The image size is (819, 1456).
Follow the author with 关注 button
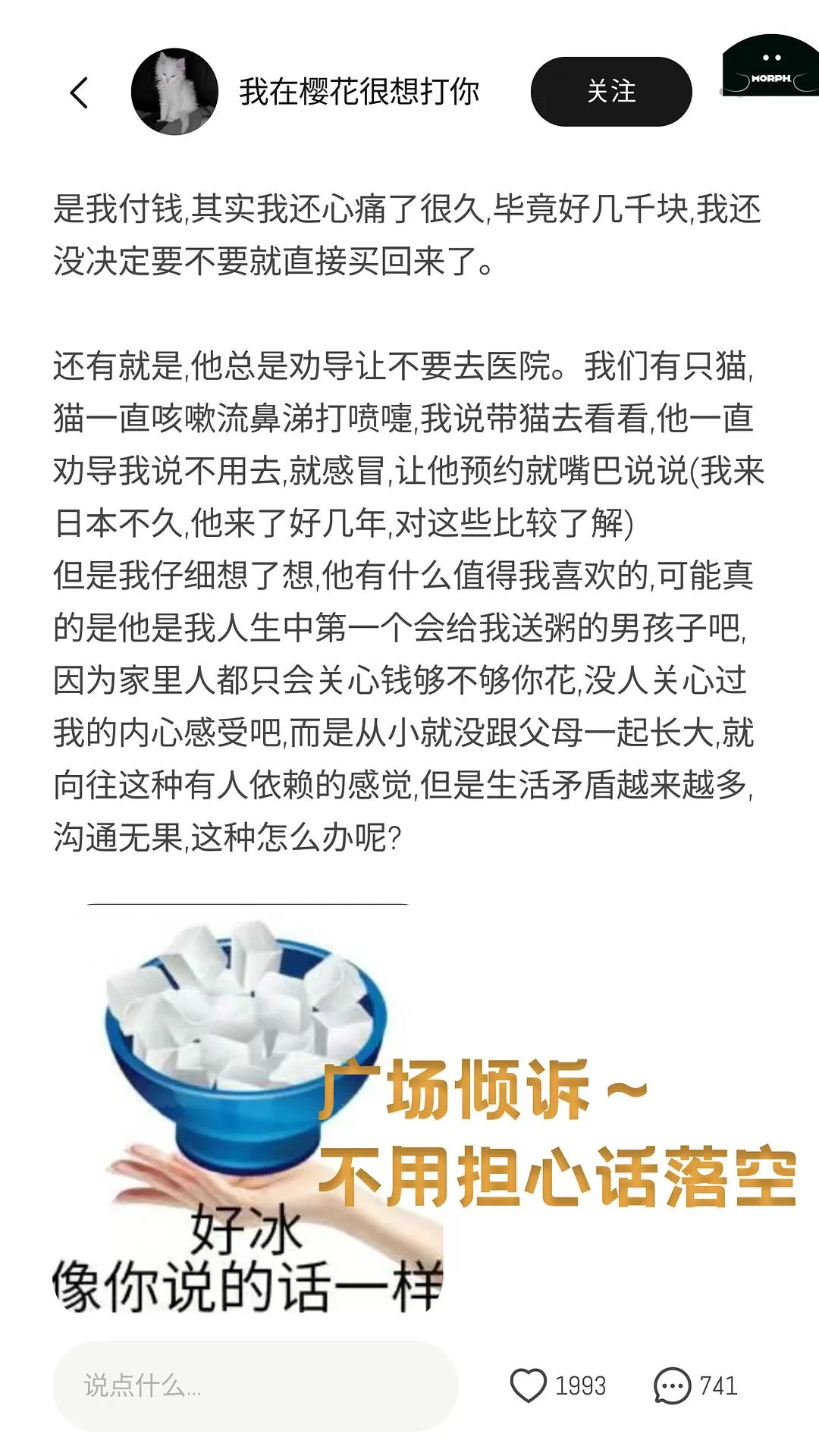click(x=610, y=92)
